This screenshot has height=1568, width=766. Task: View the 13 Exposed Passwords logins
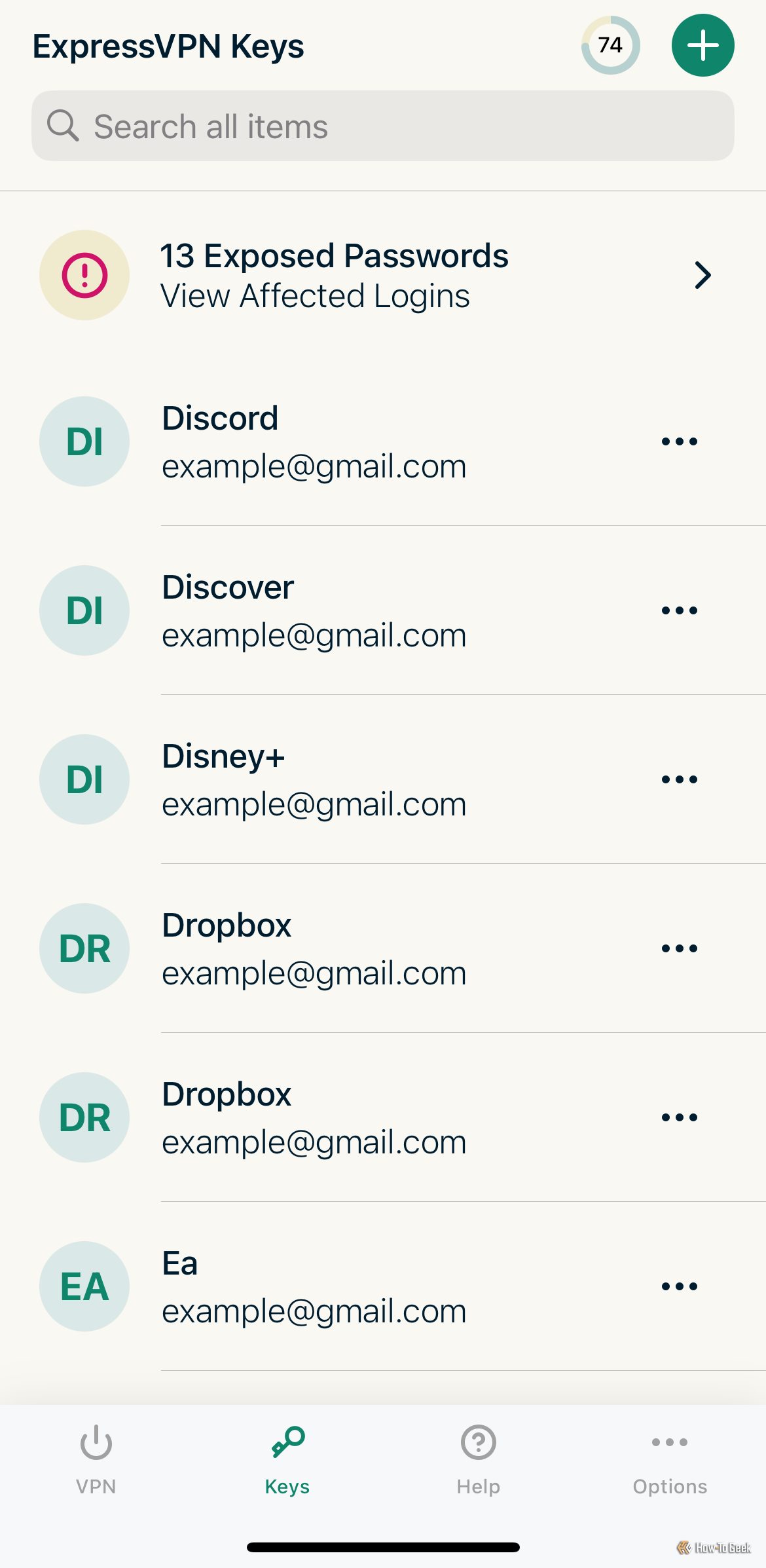(x=383, y=275)
